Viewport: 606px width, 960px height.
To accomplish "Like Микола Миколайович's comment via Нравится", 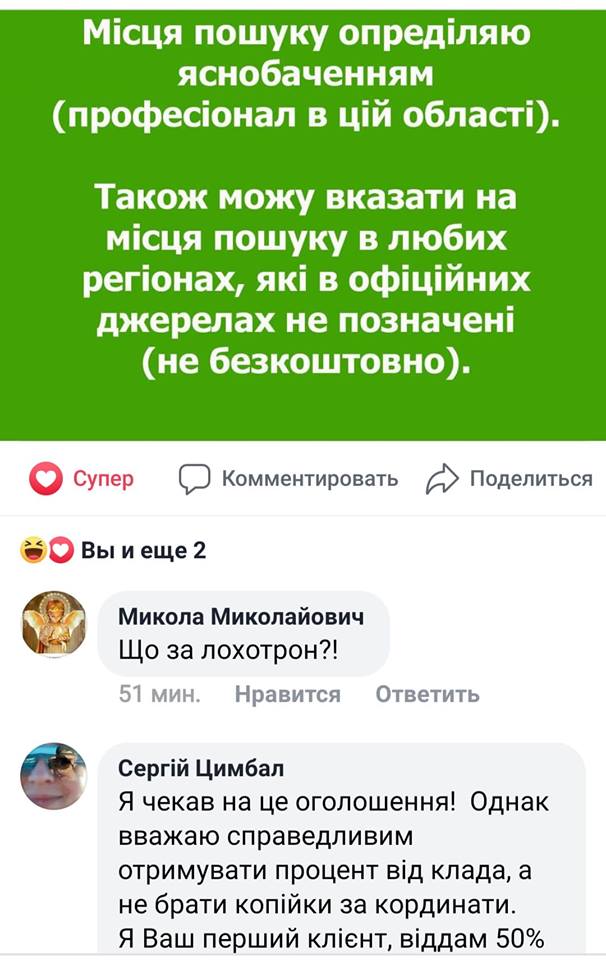I will pos(287,694).
